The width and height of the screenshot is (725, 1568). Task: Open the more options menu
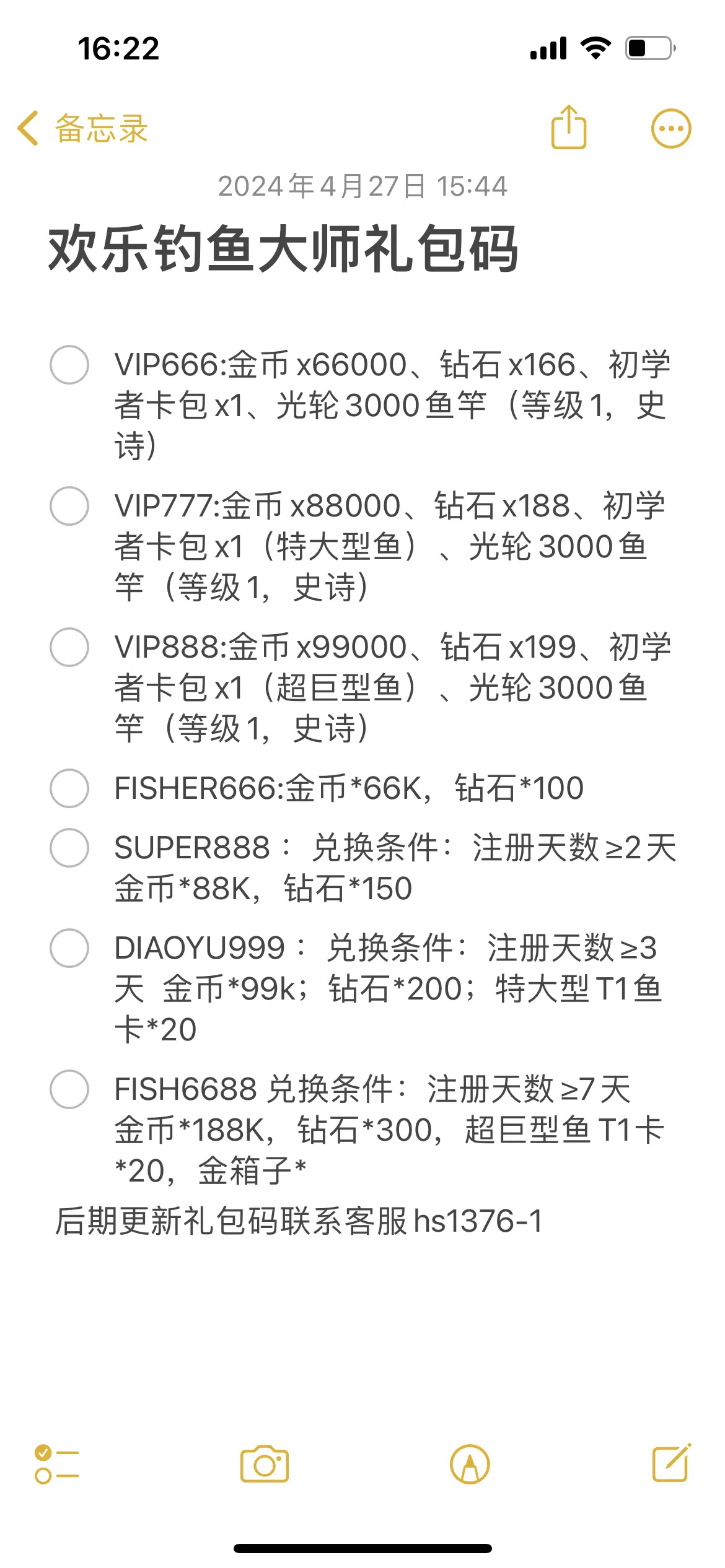[671, 129]
